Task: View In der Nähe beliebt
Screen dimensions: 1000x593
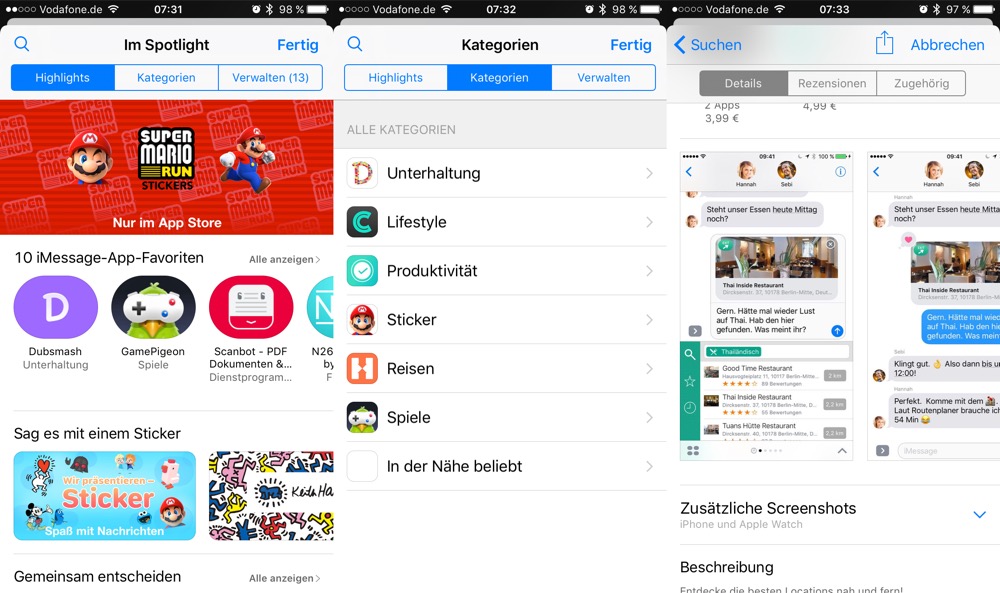Action: [500, 466]
